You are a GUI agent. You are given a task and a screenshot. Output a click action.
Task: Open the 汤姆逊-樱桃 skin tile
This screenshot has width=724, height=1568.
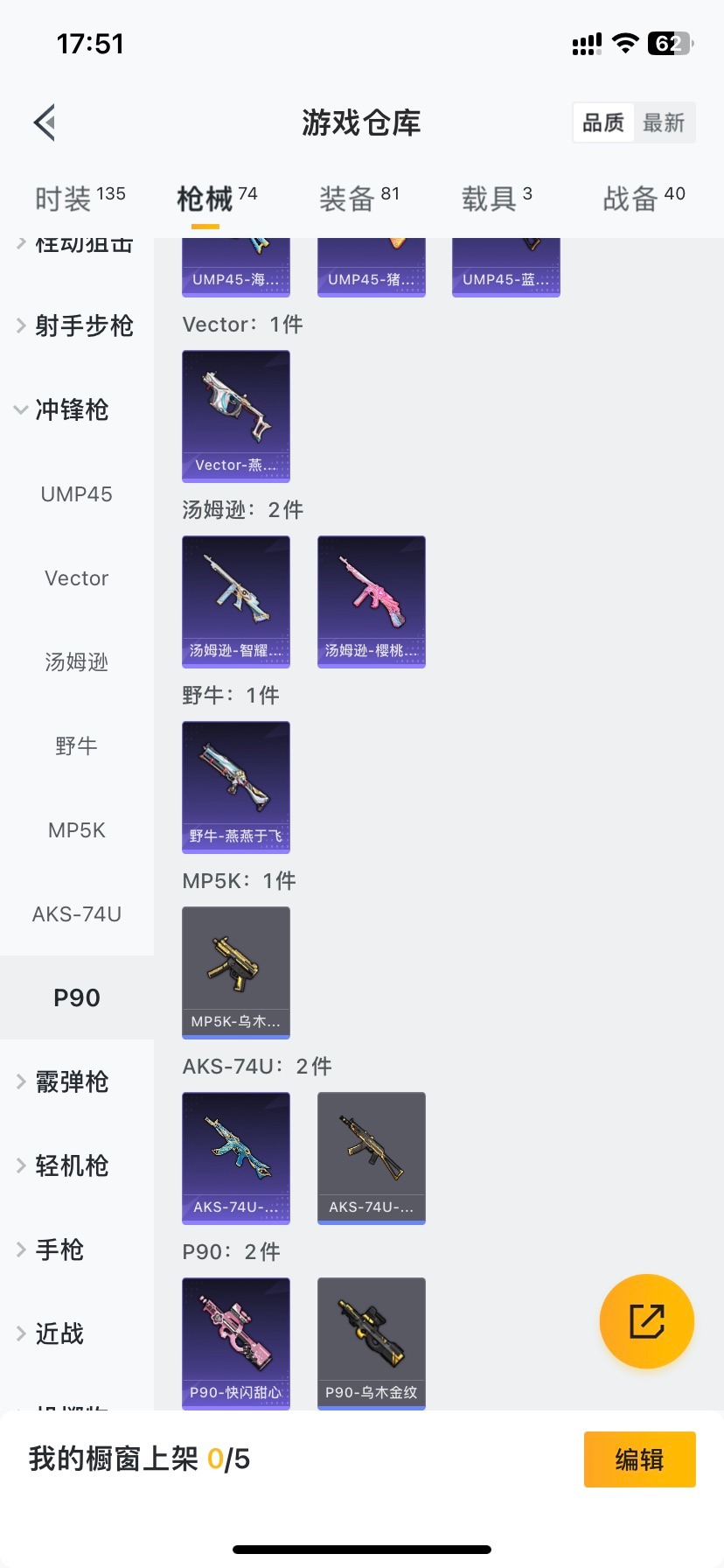(x=372, y=601)
